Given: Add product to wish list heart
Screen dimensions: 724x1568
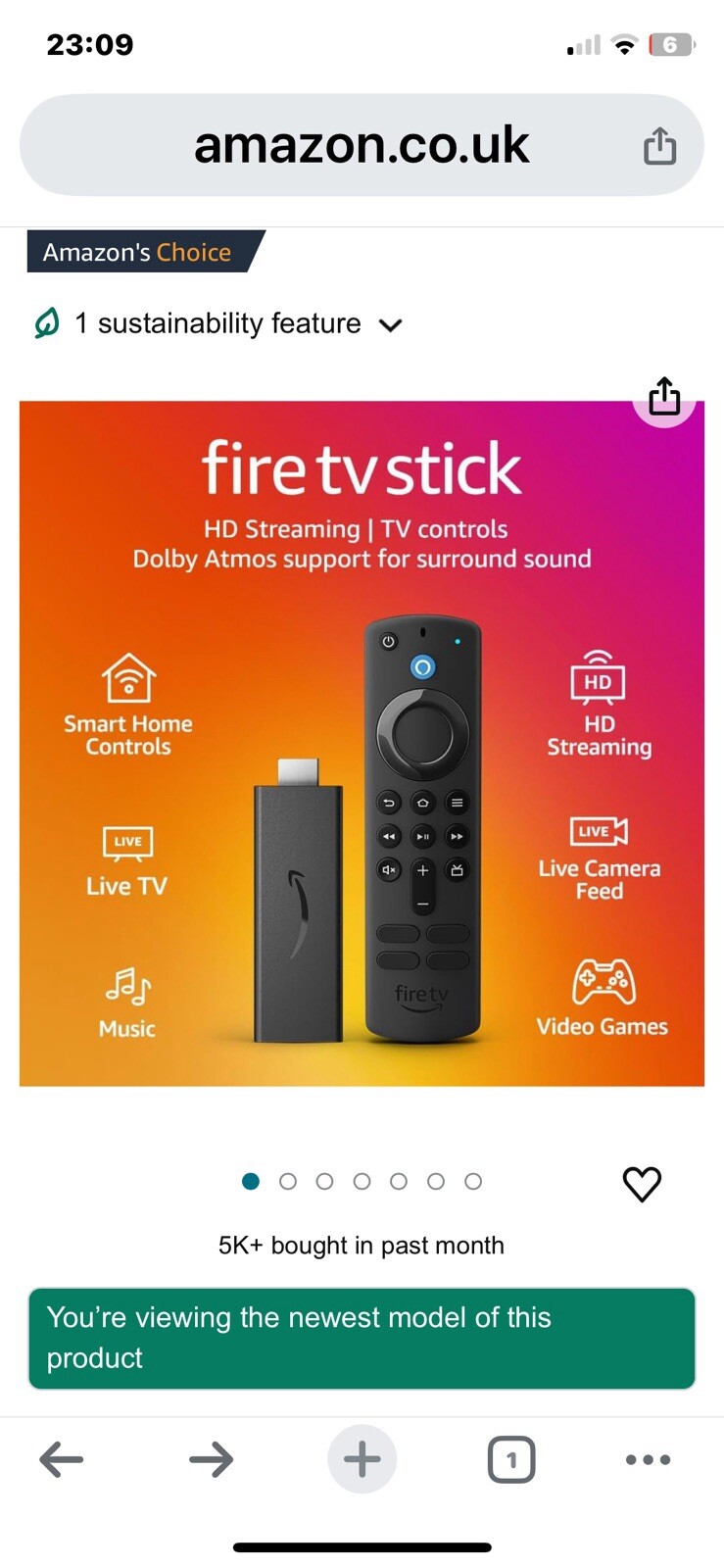Looking at the screenshot, I should click(x=642, y=1184).
